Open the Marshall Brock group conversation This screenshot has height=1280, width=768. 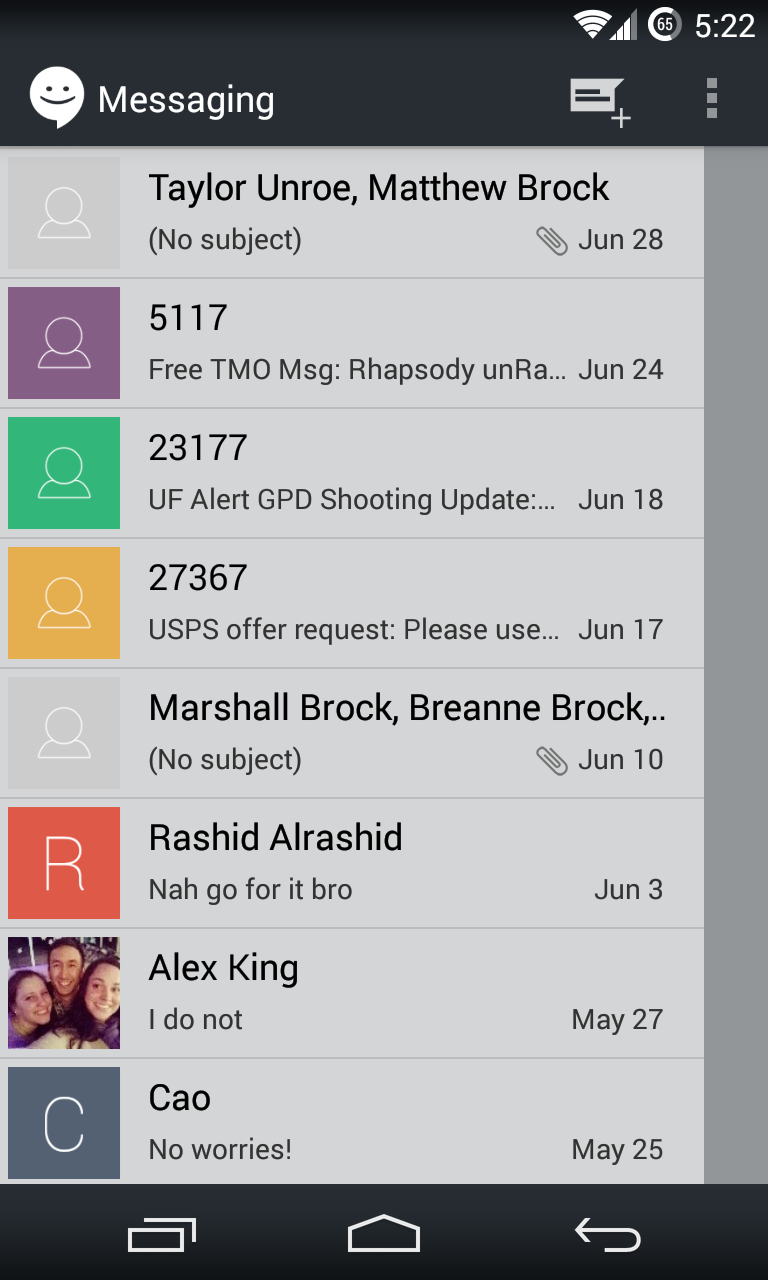[x=405, y=733]
